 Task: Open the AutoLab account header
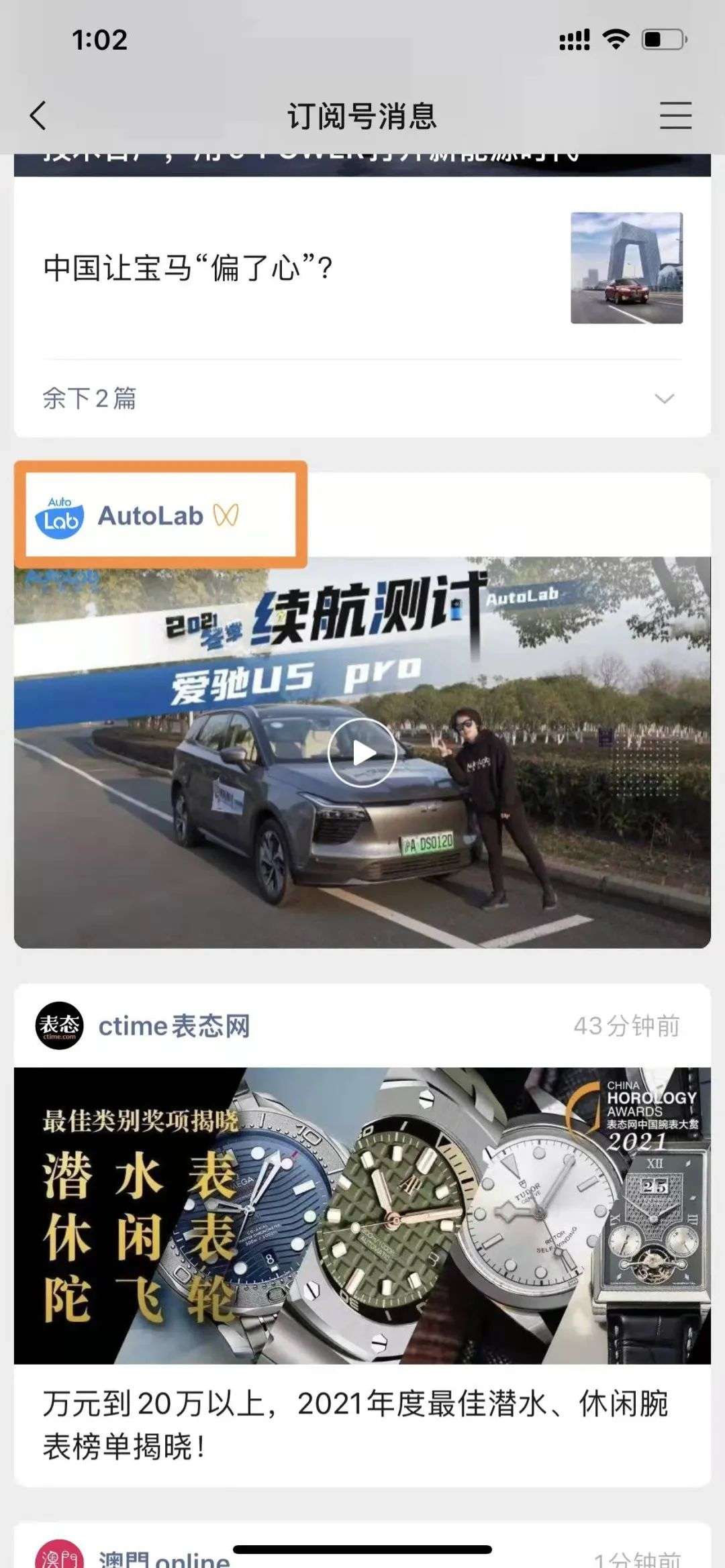tap(150, 516)
